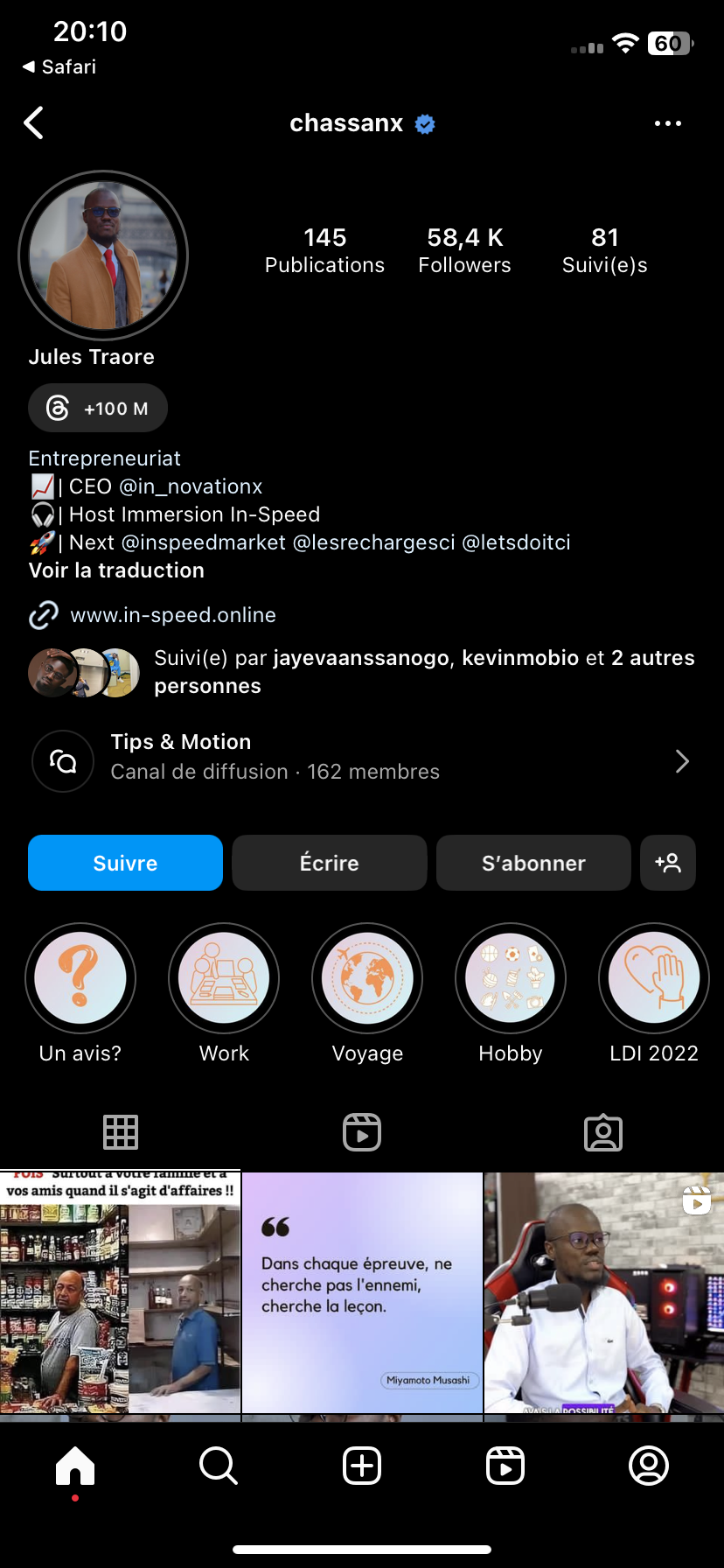724x1568 pixels.
Task: Open search in the bottom navigation
Action: click(218, 1466)
